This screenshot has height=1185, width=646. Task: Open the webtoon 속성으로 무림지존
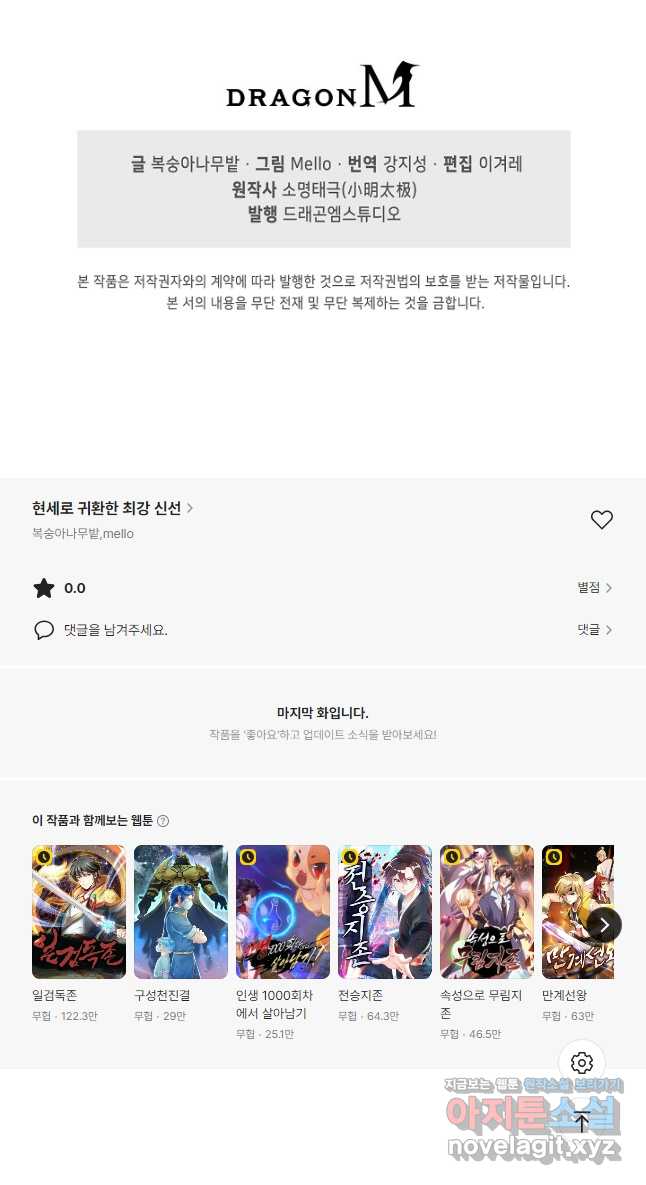pyautogui.click(x=487, y=911)
